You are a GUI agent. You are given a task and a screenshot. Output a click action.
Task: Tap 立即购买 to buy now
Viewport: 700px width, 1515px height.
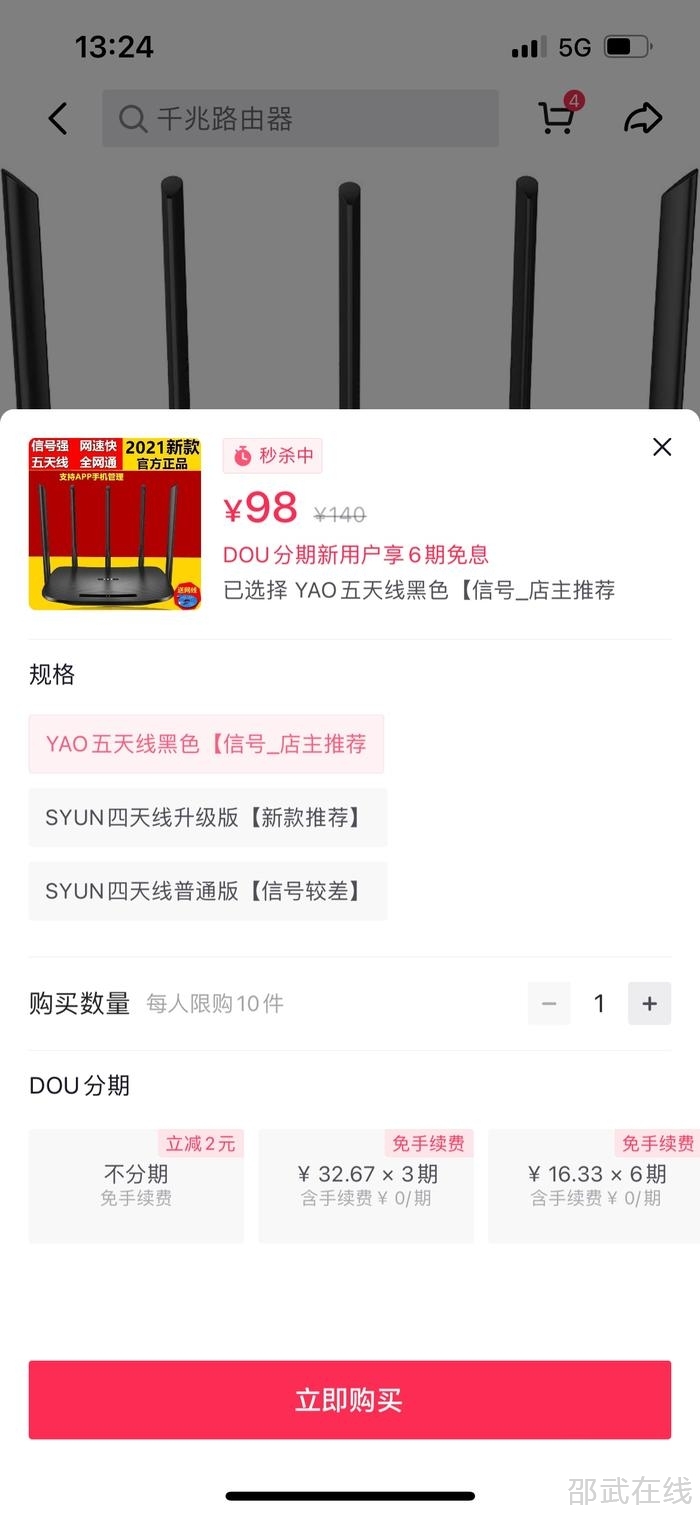pos(349,1399)
